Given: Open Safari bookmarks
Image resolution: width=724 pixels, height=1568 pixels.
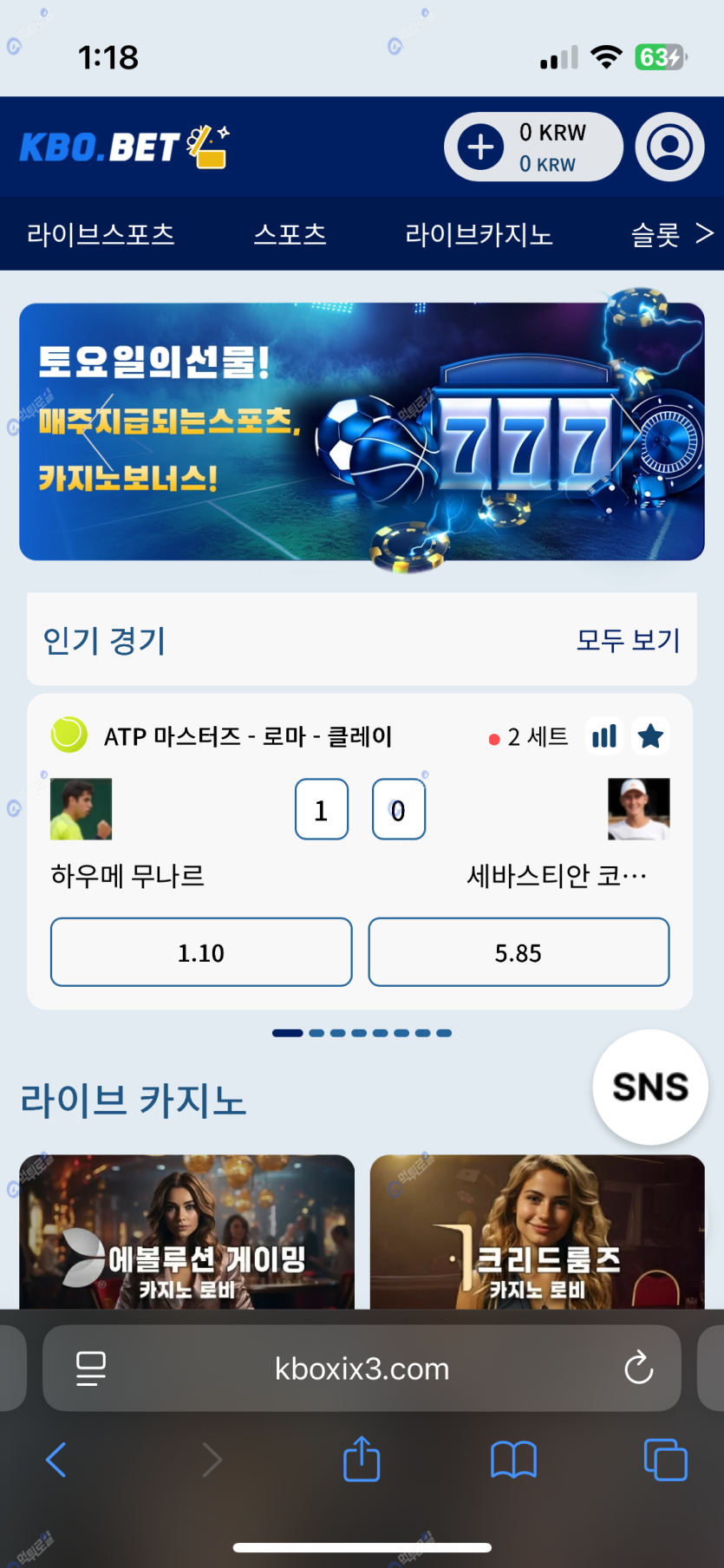Looking at the screenshot, I should tap(513, 1460).
